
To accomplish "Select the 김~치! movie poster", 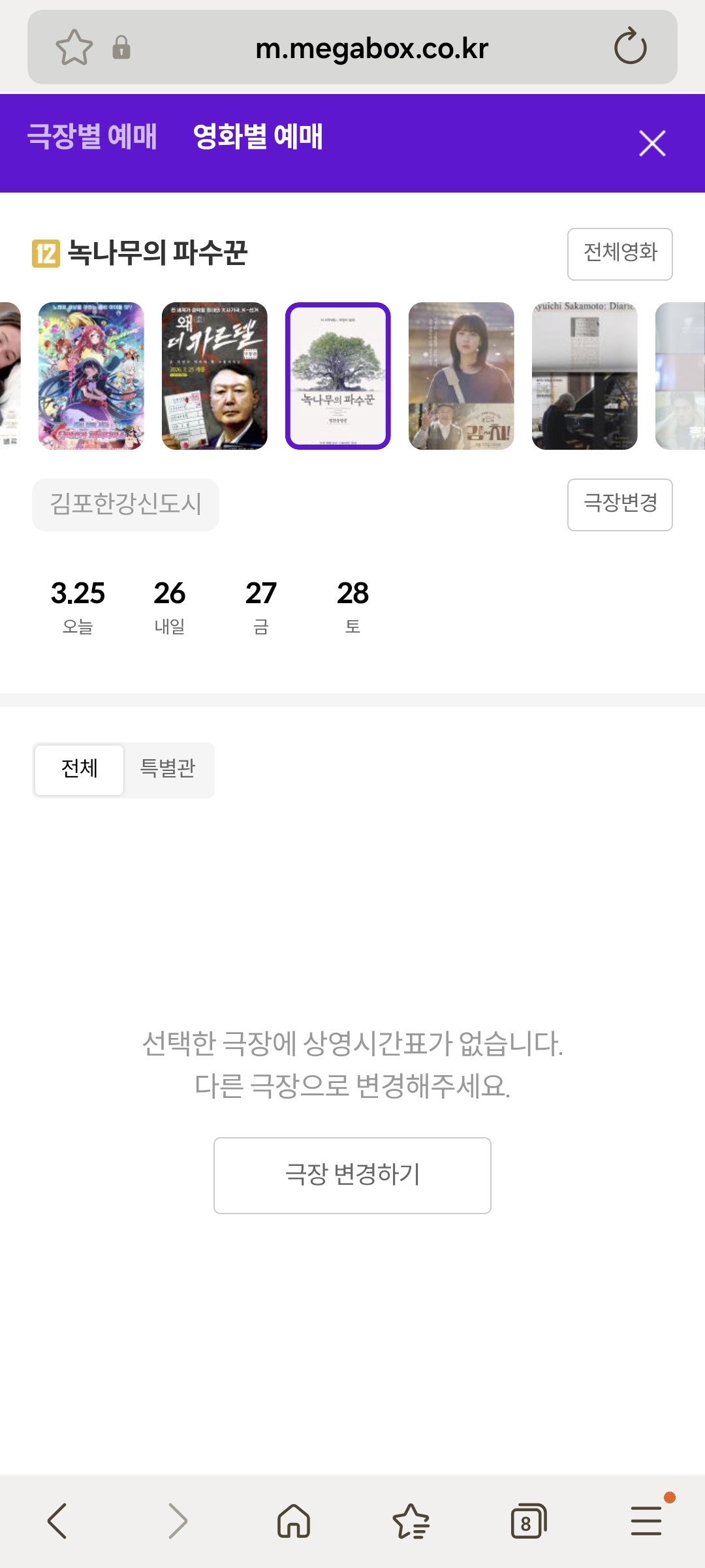I will point(461,376).
